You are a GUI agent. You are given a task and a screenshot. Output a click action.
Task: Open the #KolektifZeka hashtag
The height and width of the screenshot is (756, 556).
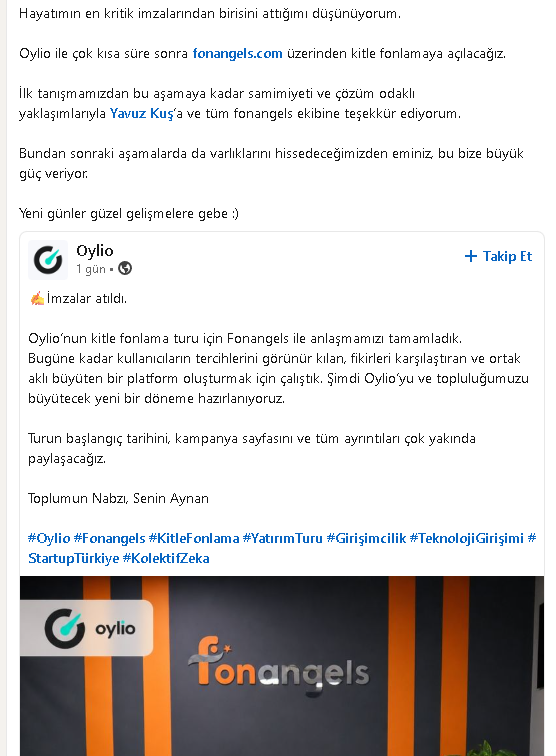[x=166, y=558]
